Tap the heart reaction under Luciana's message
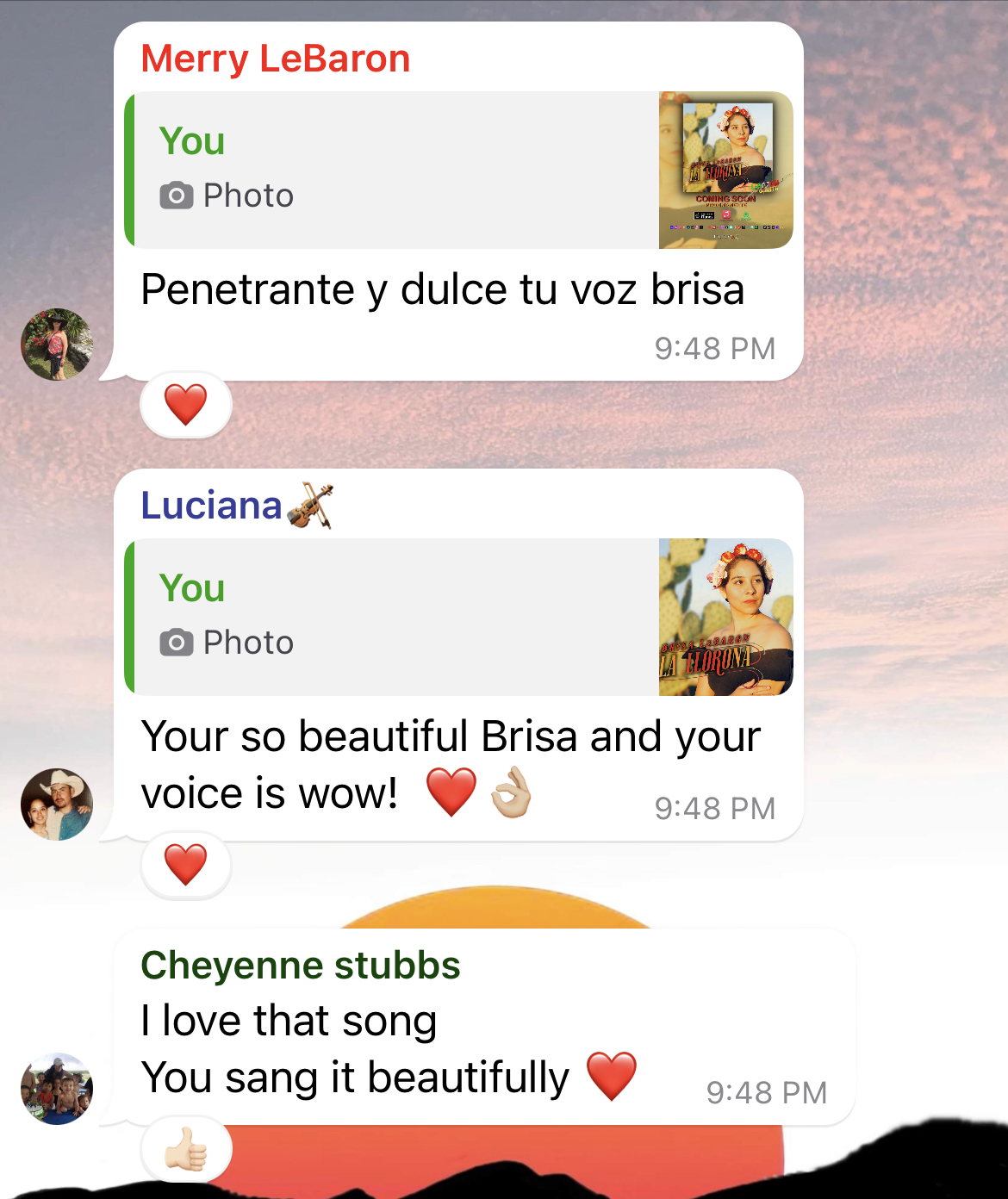 tap(186, 865)
